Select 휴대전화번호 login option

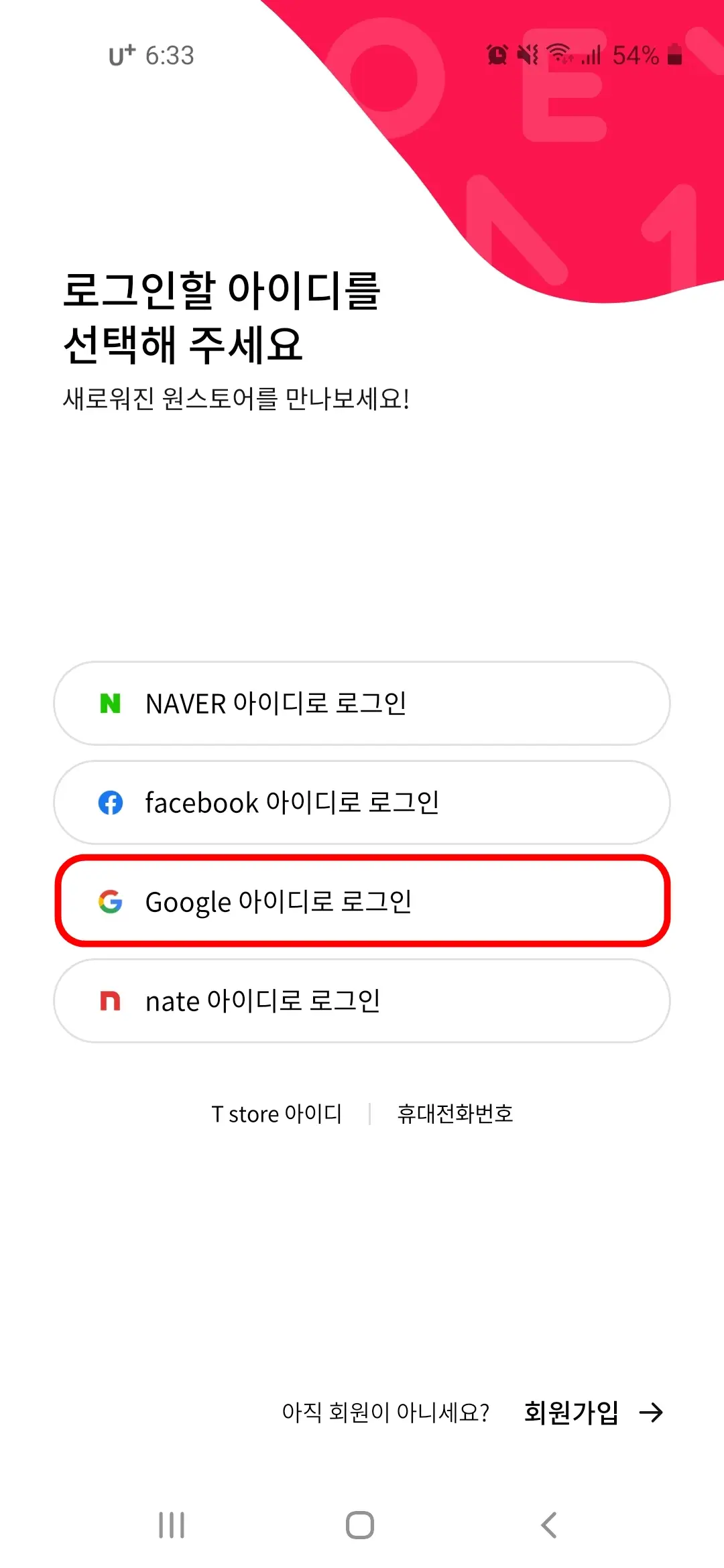click(x=455, y=1114)
